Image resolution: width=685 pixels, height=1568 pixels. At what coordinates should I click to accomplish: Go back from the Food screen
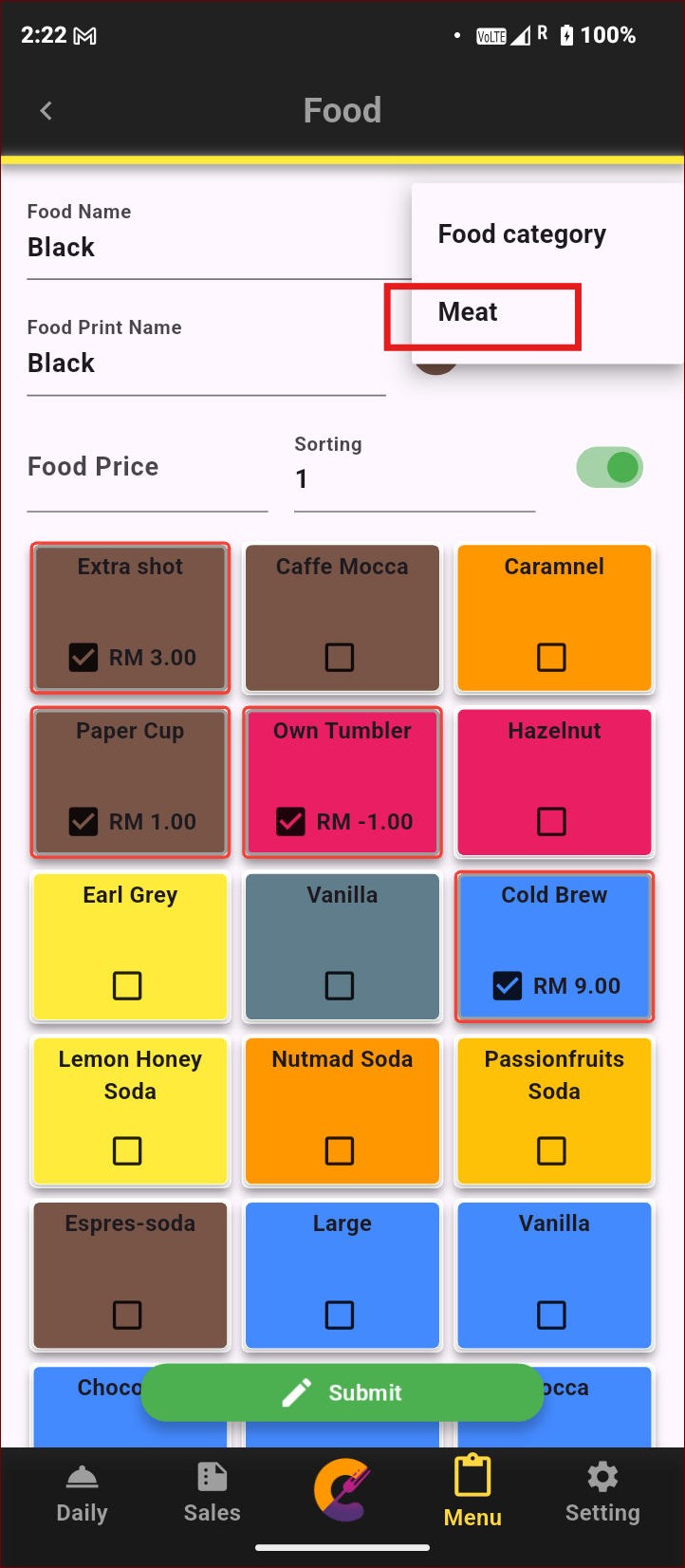(x=46, y=111)
